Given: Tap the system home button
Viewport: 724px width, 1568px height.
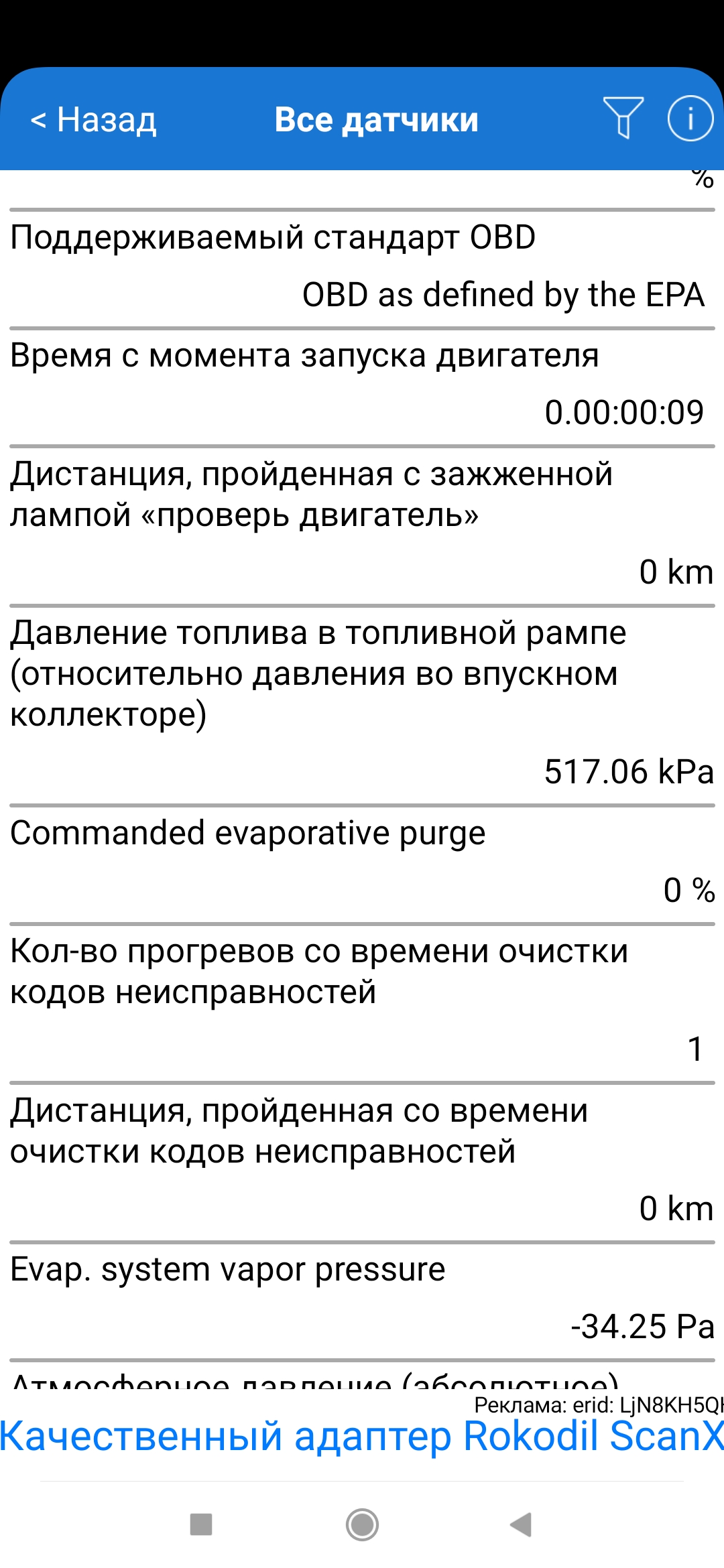Looking at the screenshot, I should pyautogui.click(x=362, y=1525).
